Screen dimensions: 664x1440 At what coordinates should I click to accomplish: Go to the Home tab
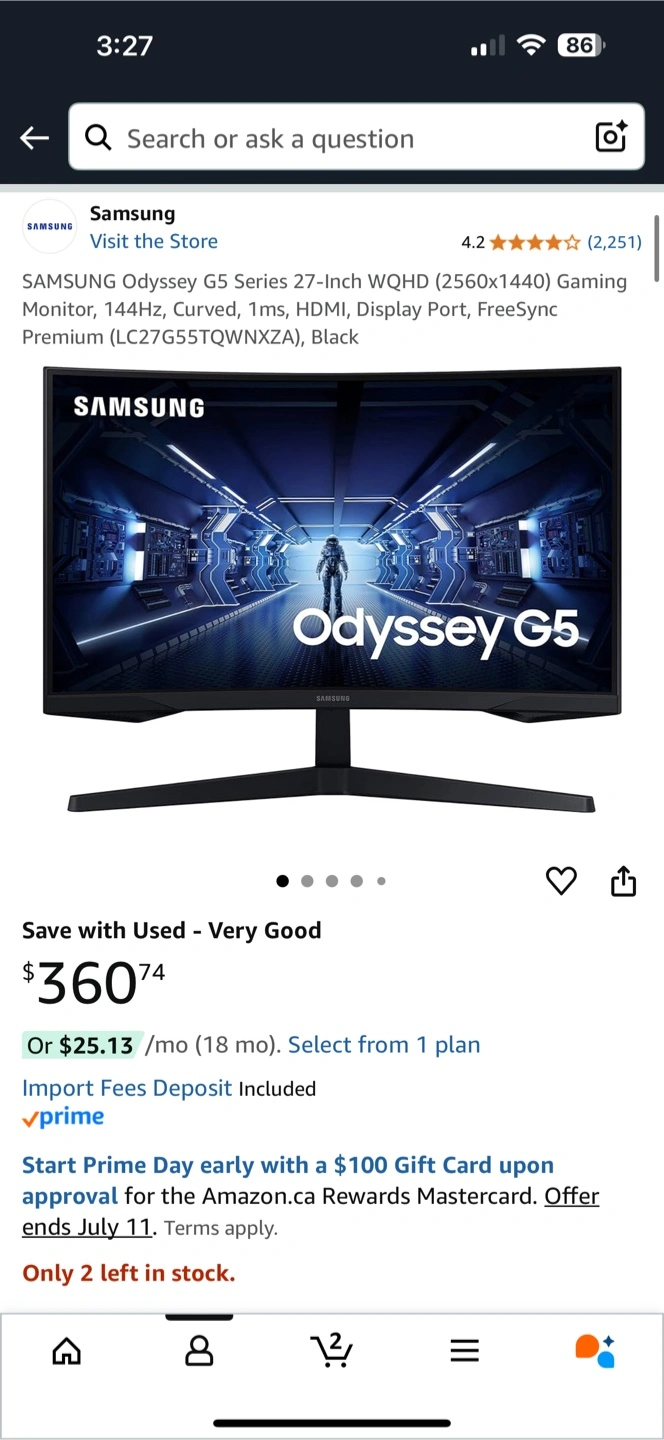click(67, 1352)
